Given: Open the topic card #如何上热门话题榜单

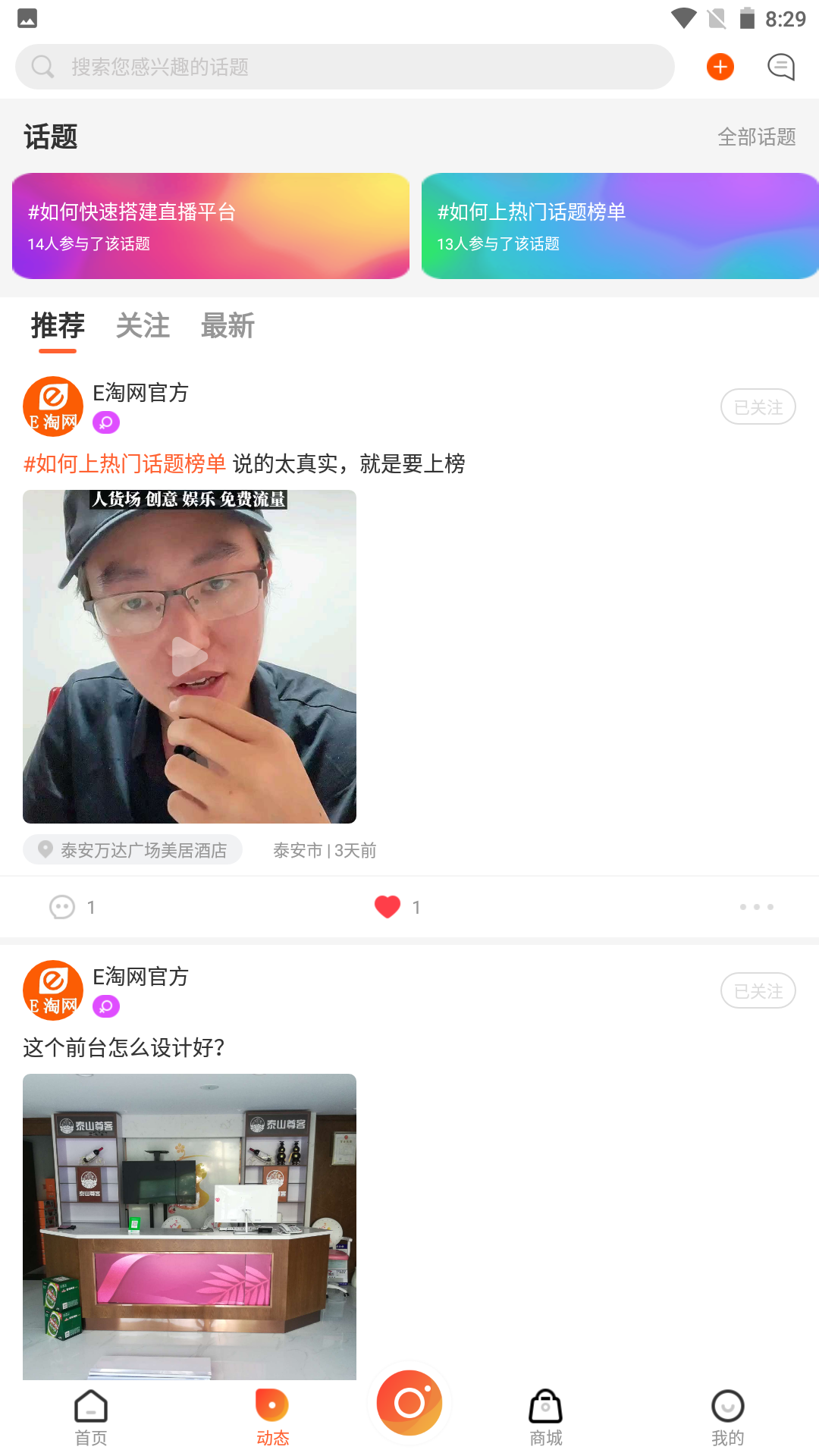Looking at the screenshot, I should (619, 226).
